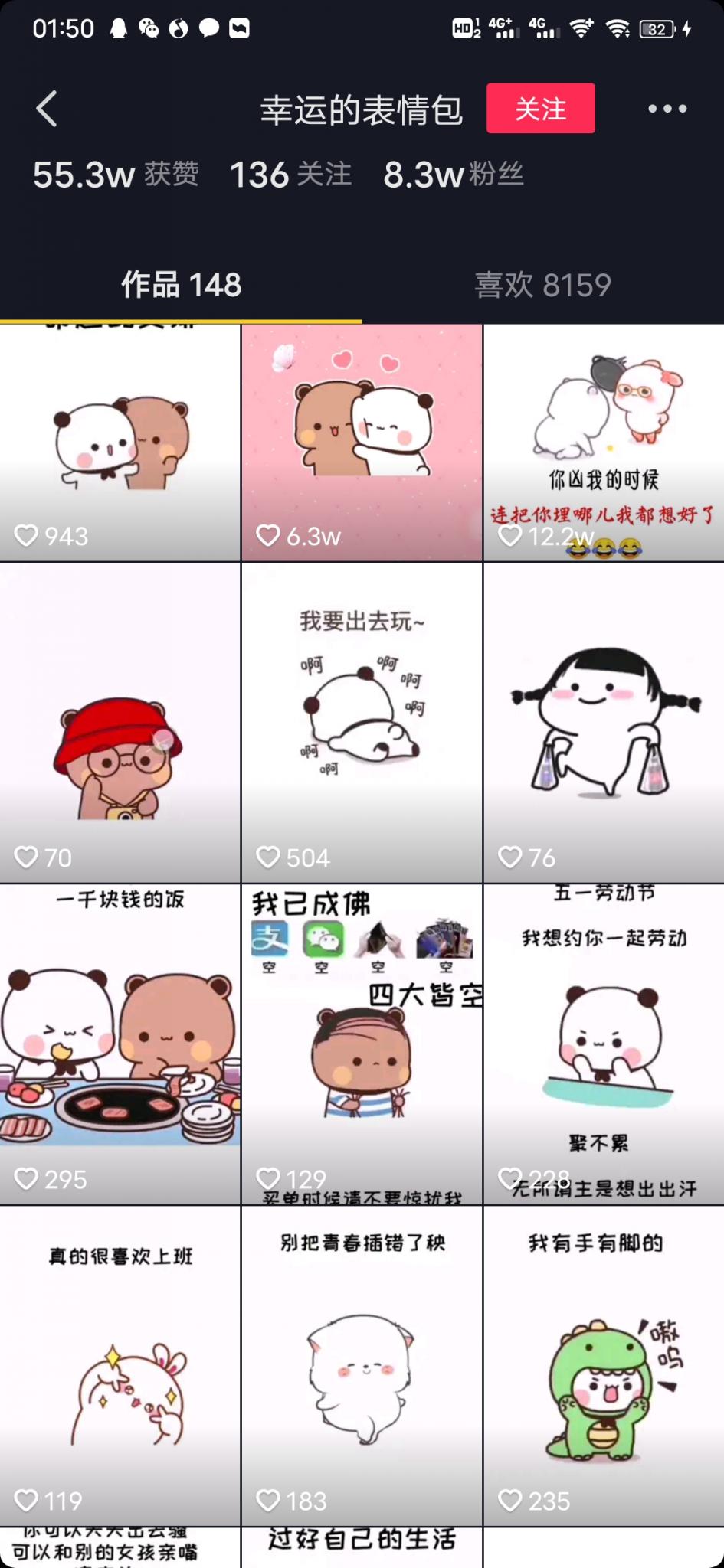Select the 作品 148 tab
724x1568 pixels.
182,285
